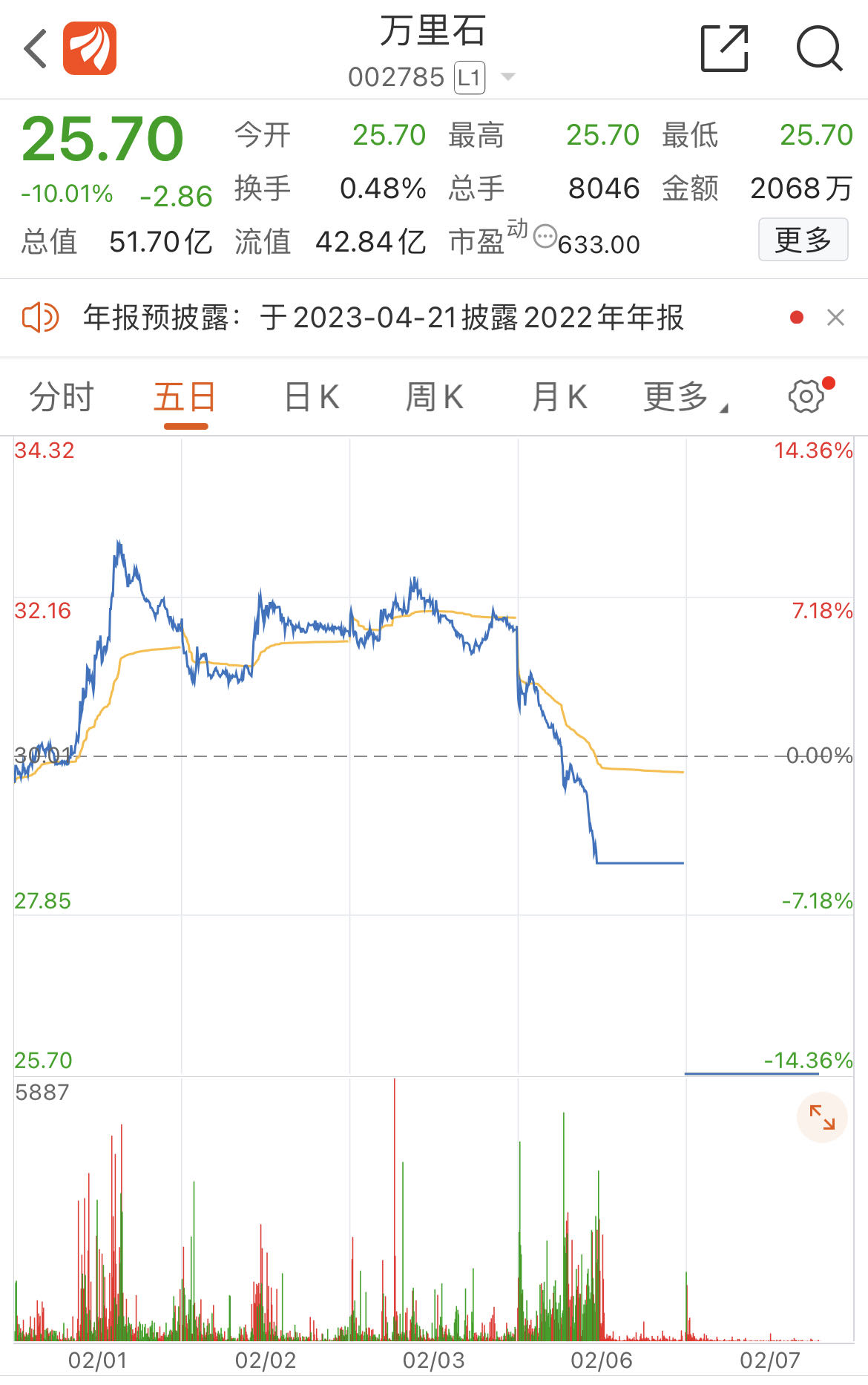Switch to the 日K chart tab
Image resolution: width=868 pixels, height=1385 pixels.
point(312,397)
